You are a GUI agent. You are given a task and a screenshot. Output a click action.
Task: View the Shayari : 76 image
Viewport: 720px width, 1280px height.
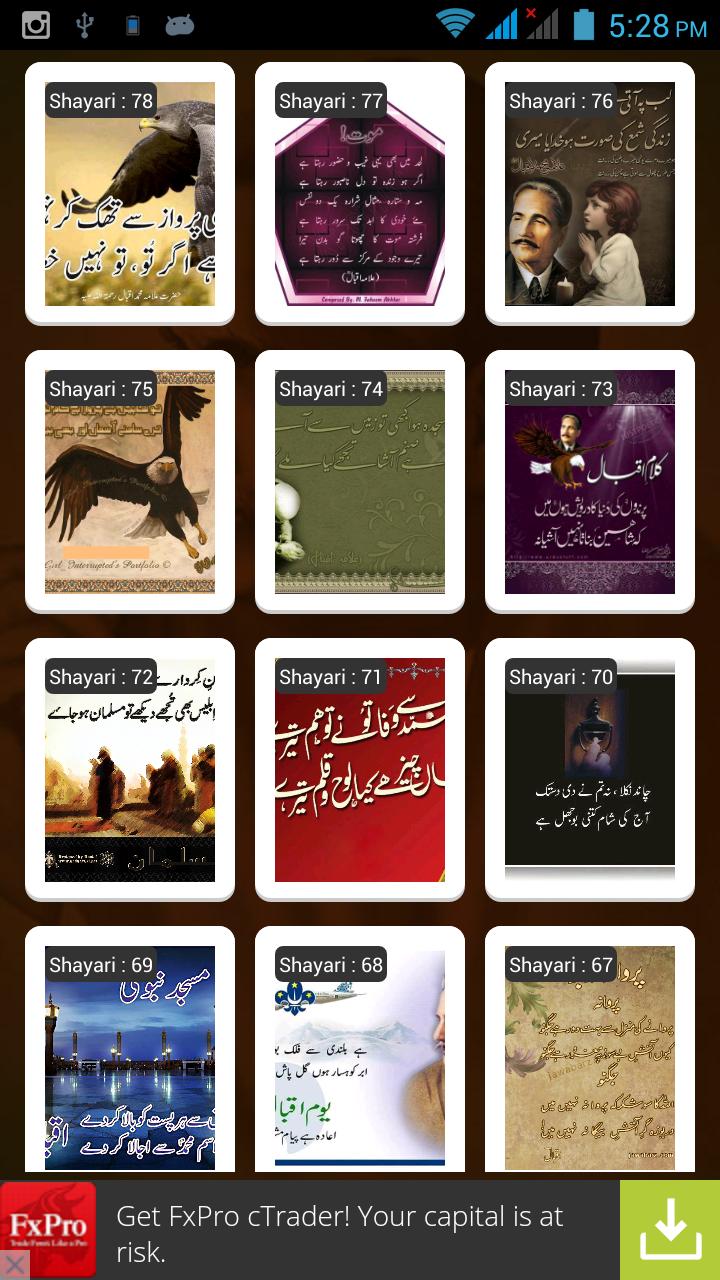click(x=590, y=194)
